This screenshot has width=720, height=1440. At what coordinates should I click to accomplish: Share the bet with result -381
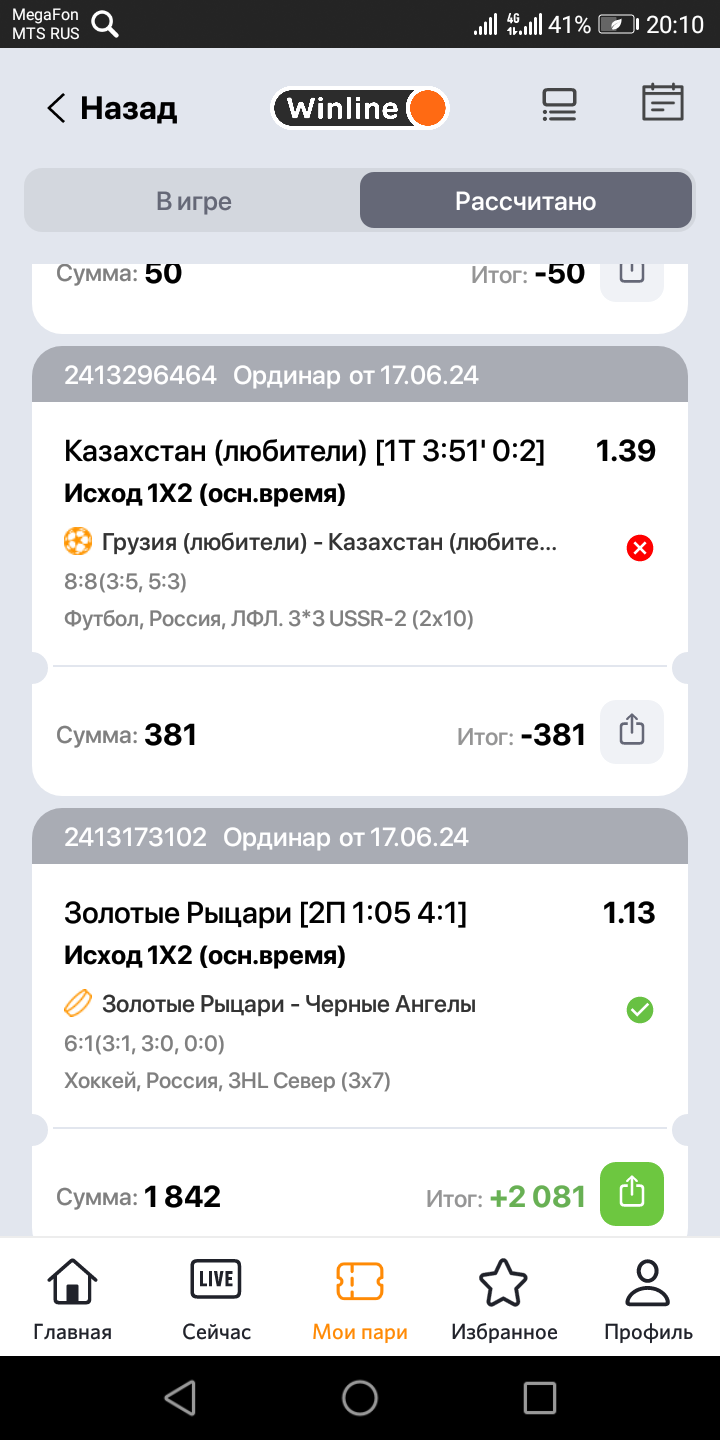(631, 733)
